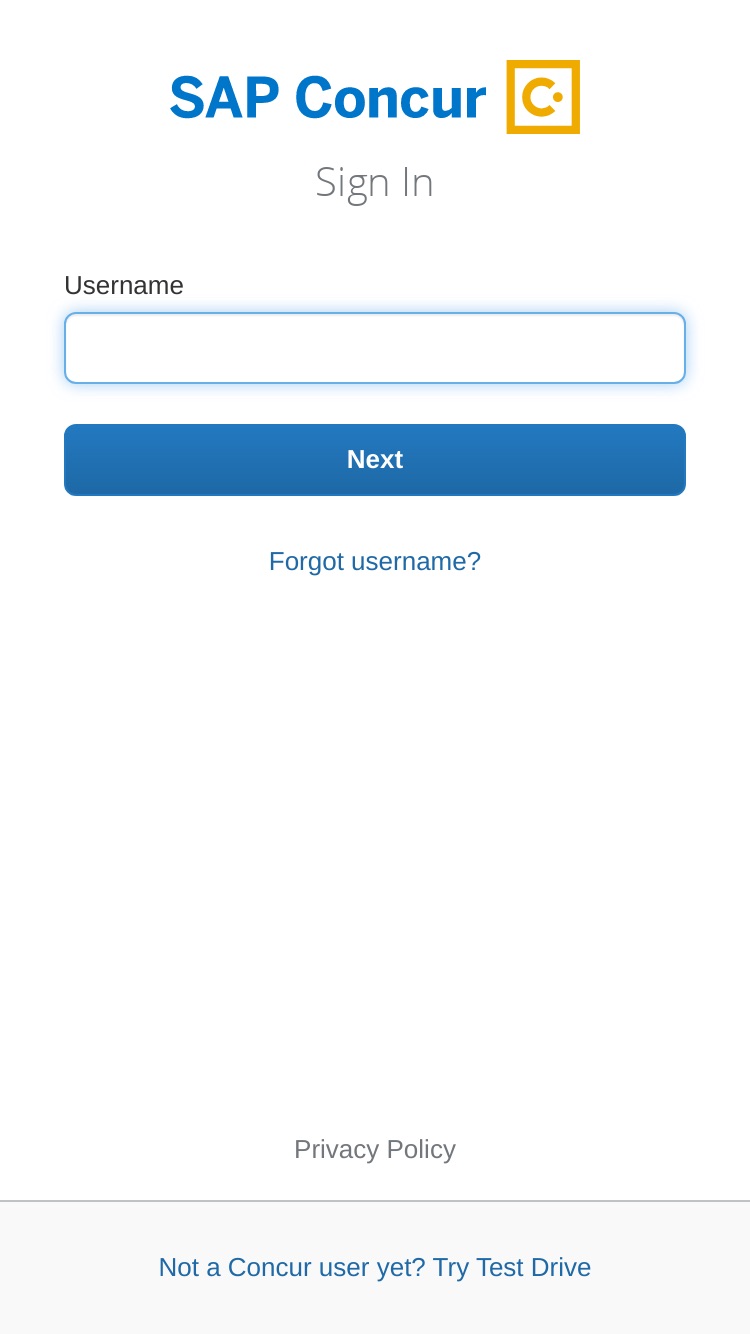
Task: Try Test Drive for new users
Action: click(x=375, y=1267)
